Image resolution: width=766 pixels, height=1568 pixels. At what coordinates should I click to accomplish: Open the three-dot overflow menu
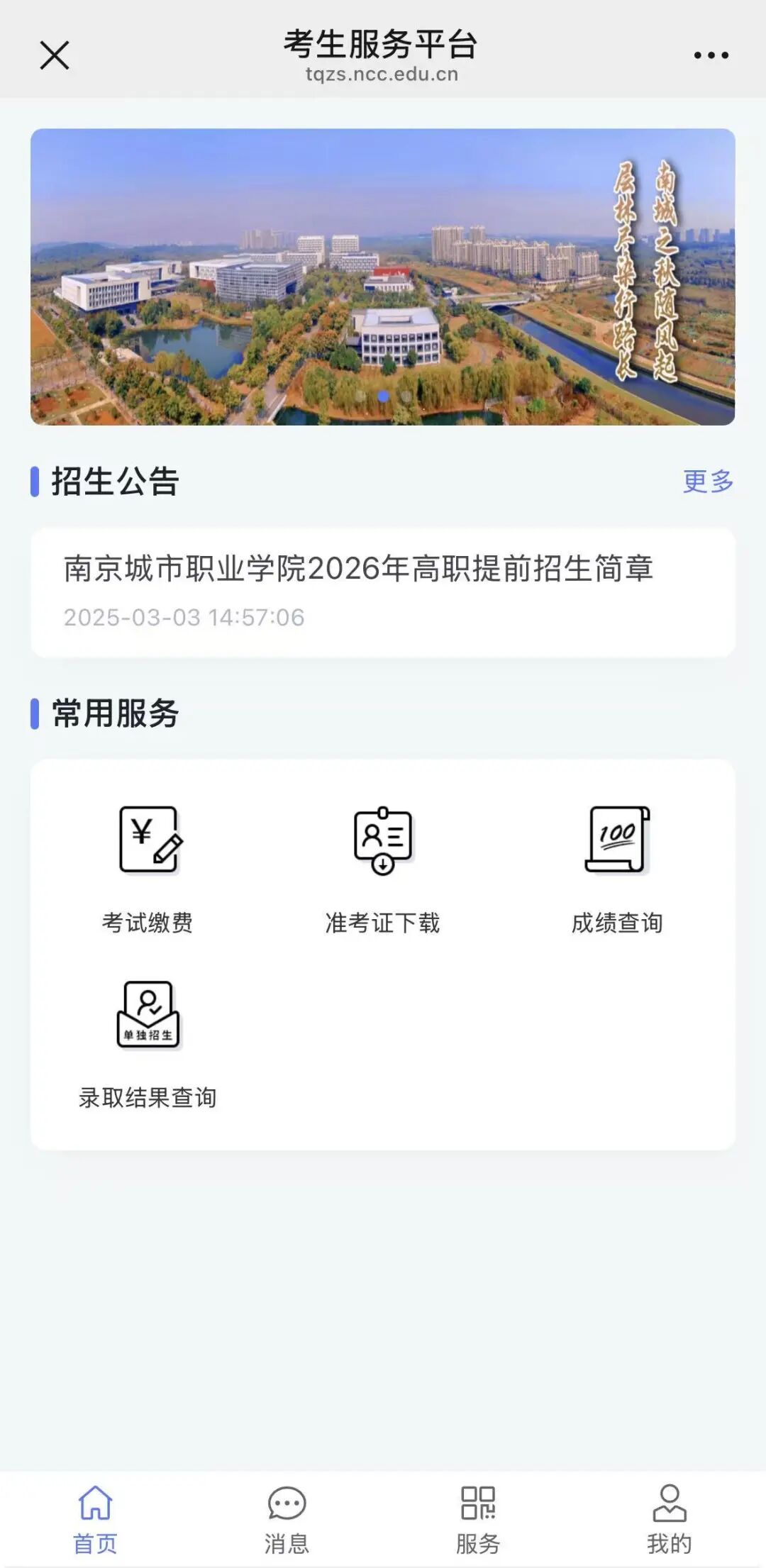tap(711, 55)
